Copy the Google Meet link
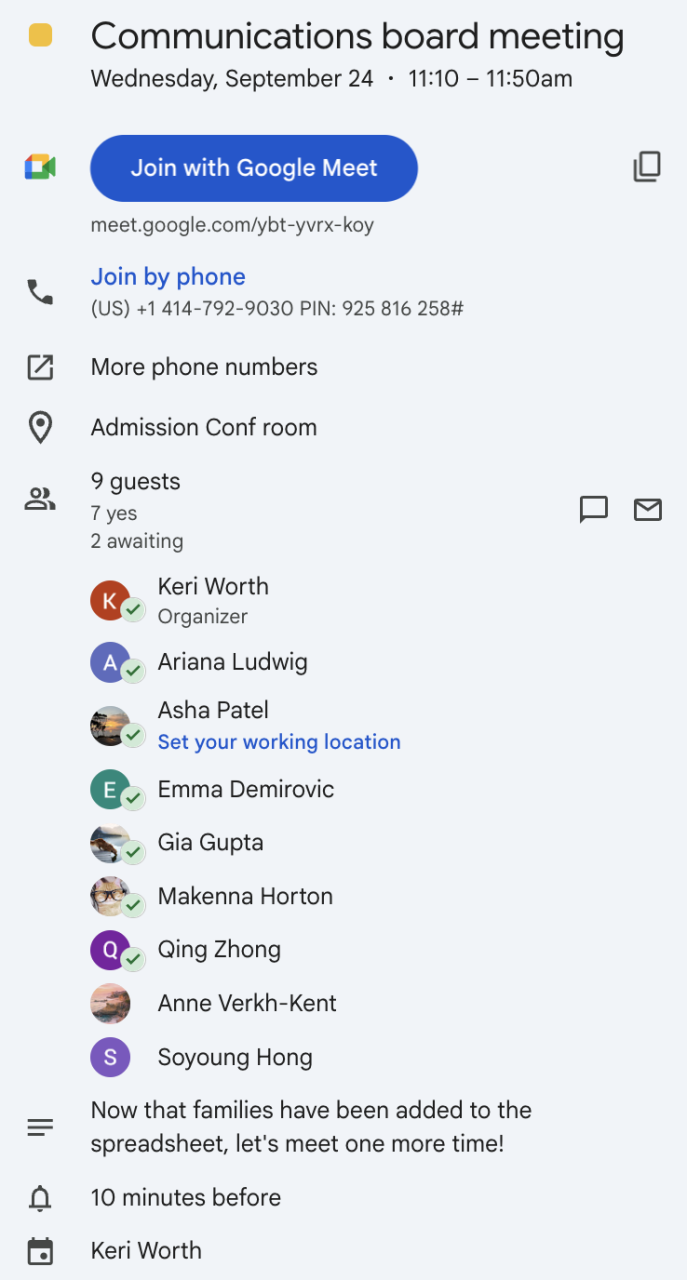Image resolution: width=687 pixels, height=1280 pixels. click(647, 167)
